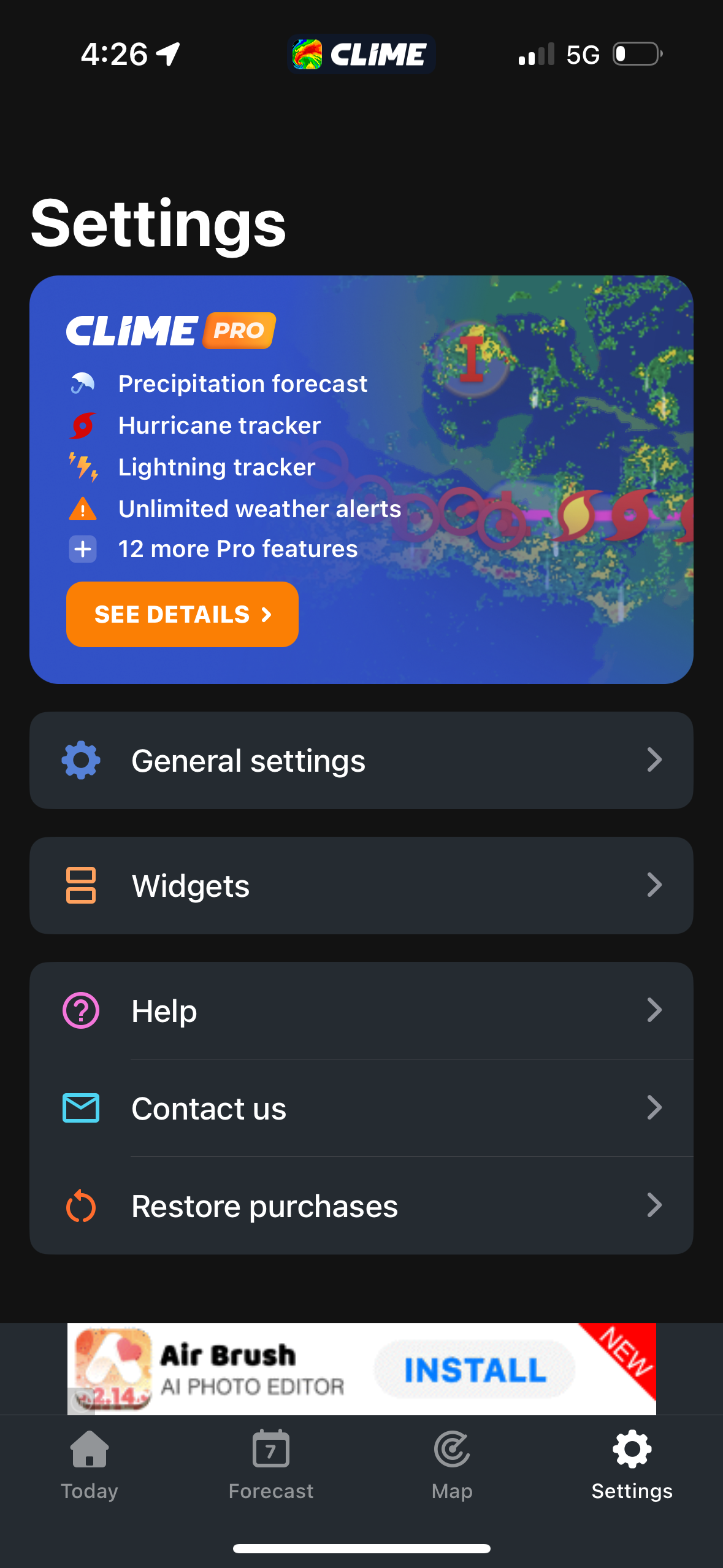Open Help via its chevron arrow

(x=656, y=1010)
